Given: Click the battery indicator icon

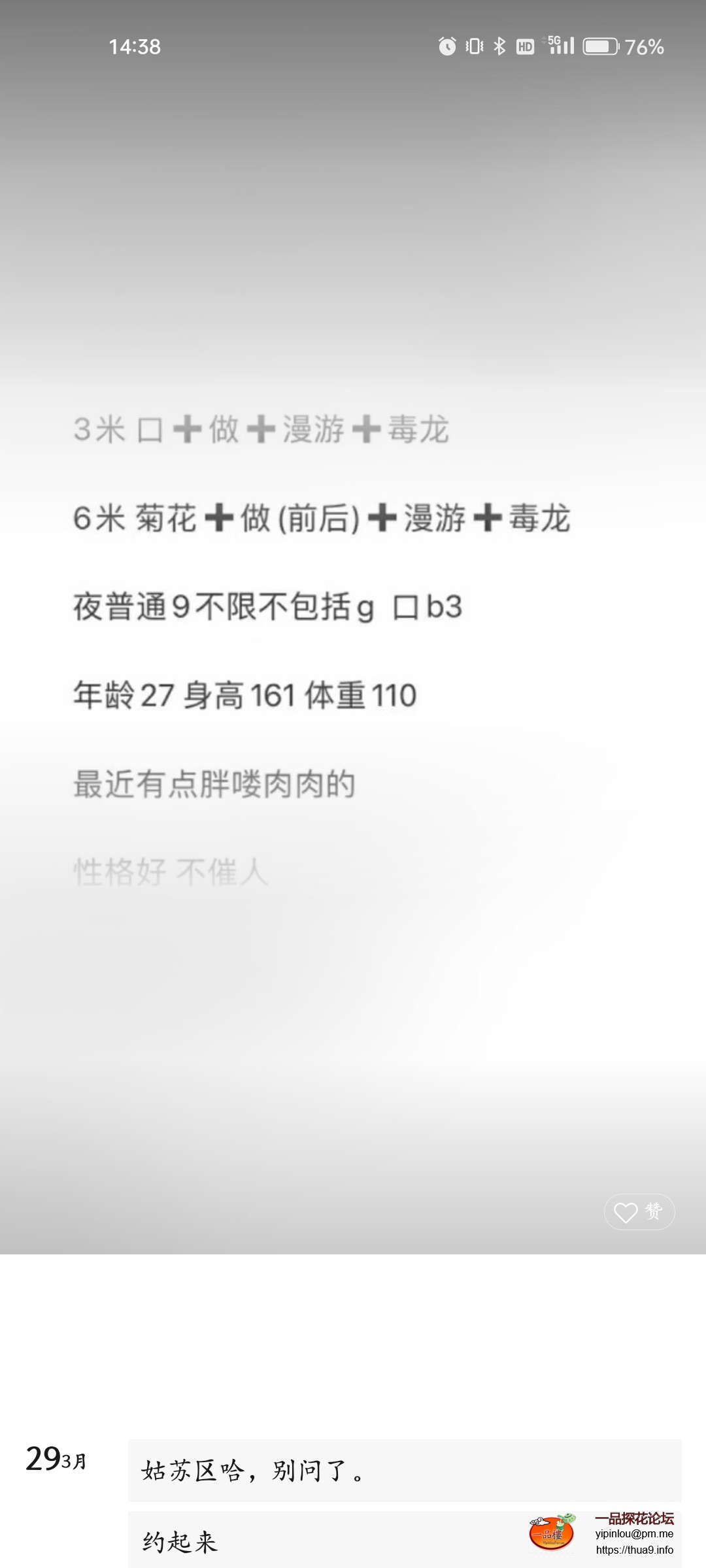Looking at the screenshot, I should point(599,46).
